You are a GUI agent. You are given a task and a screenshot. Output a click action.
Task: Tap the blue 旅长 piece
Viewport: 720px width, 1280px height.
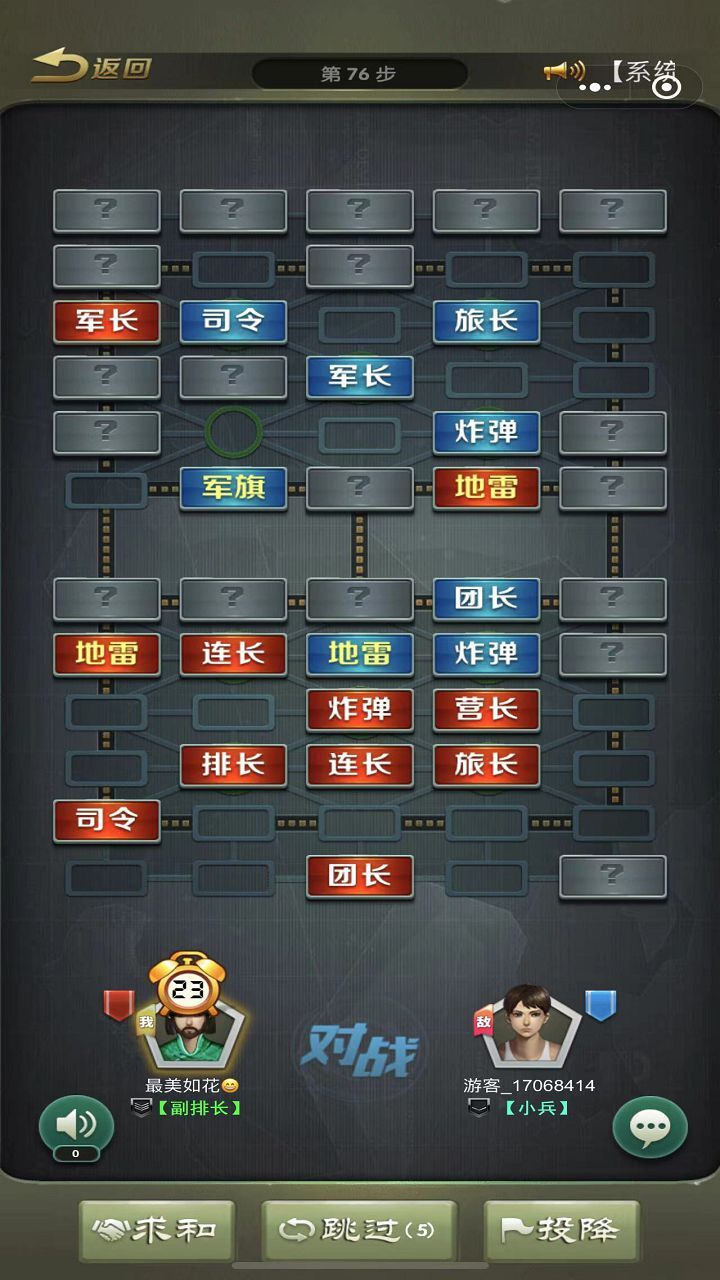click(486, 322)
